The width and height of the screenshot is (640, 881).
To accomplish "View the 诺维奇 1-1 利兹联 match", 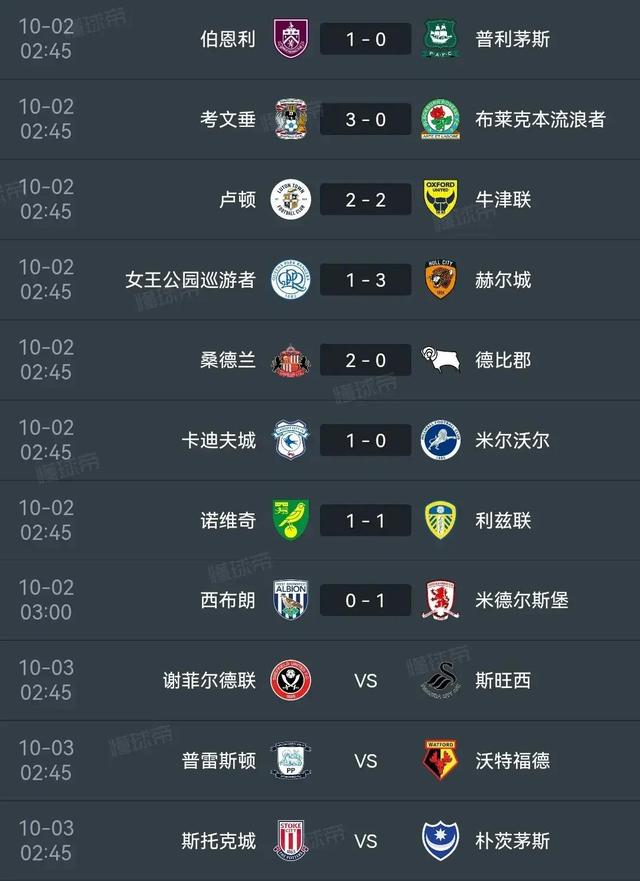I will (x=365, y=520).
